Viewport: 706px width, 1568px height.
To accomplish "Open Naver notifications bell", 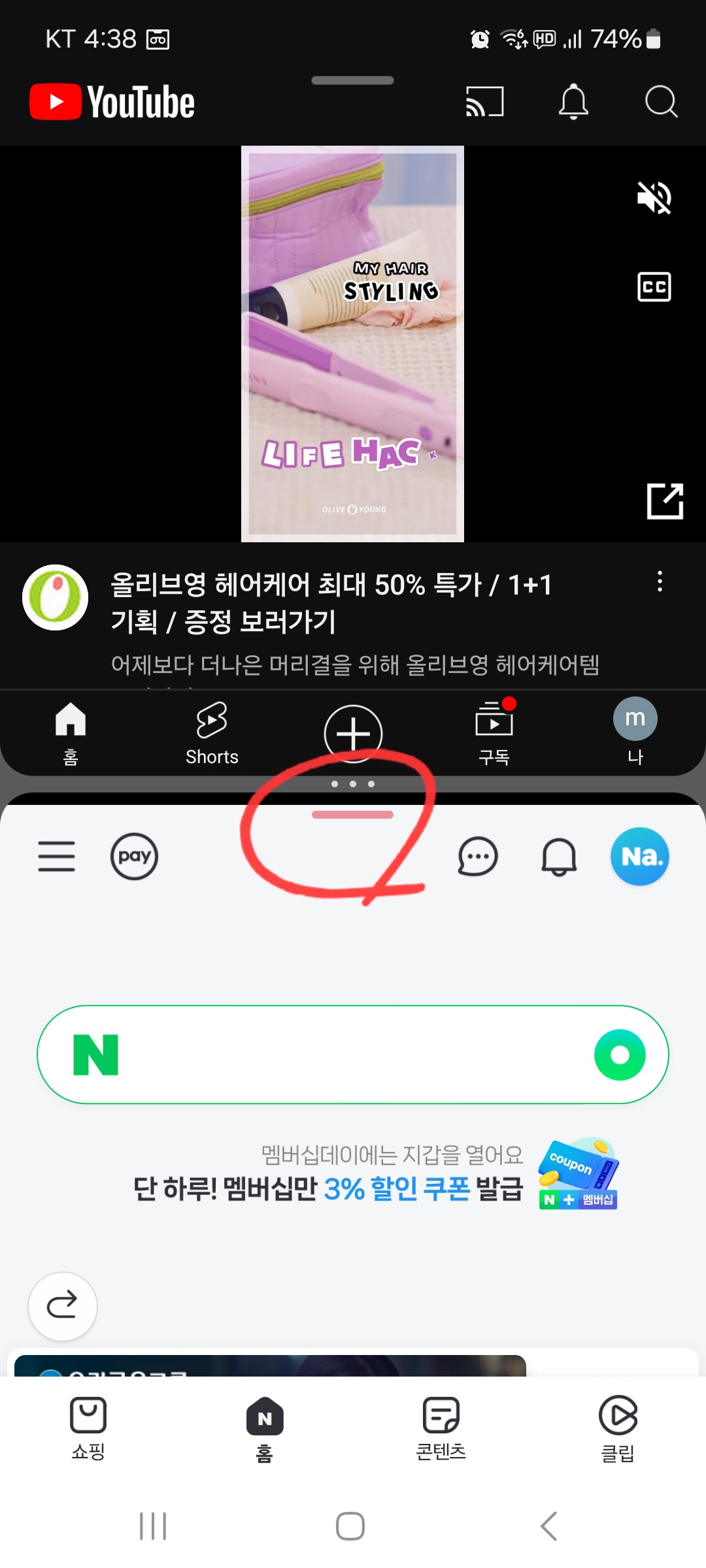I will (559, 857).
